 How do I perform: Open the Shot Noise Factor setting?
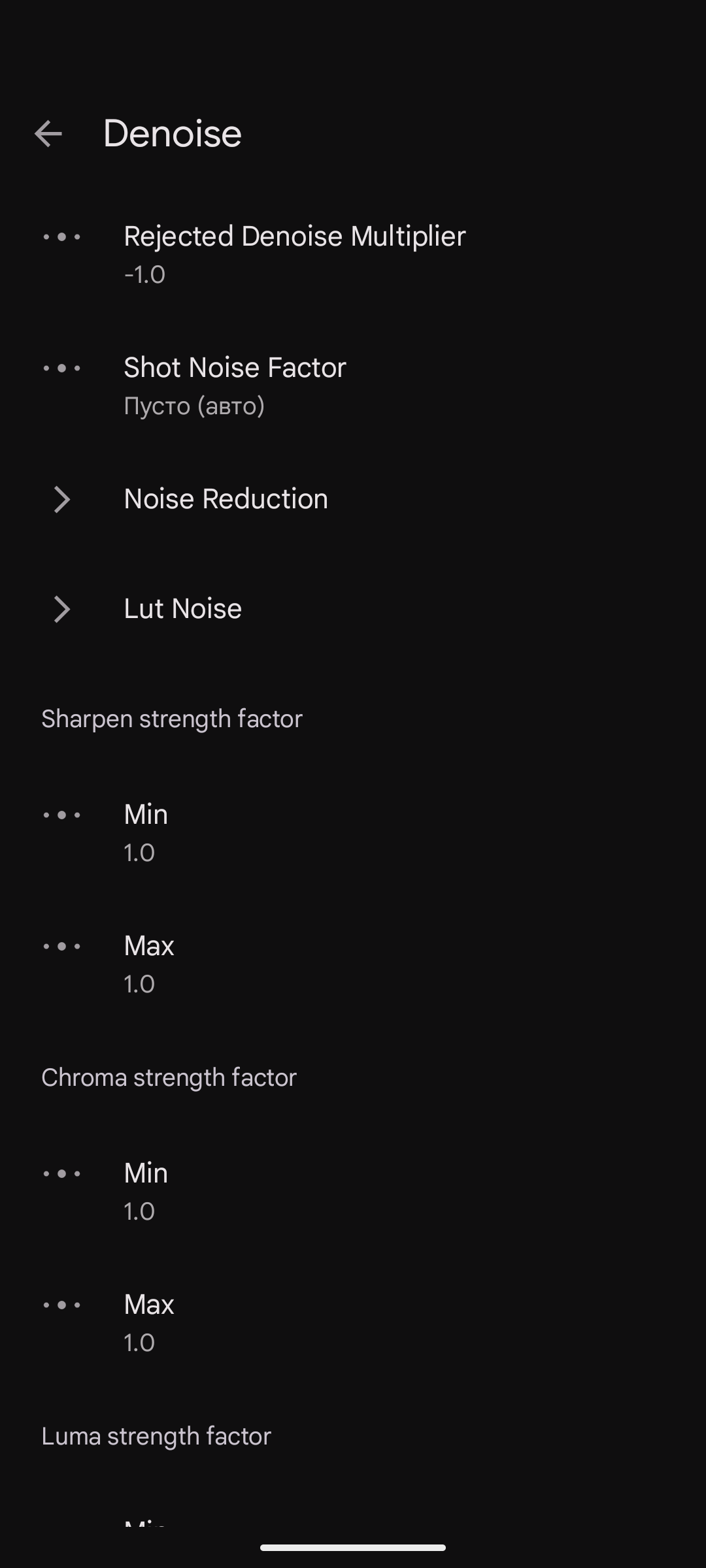click(353, 385)
